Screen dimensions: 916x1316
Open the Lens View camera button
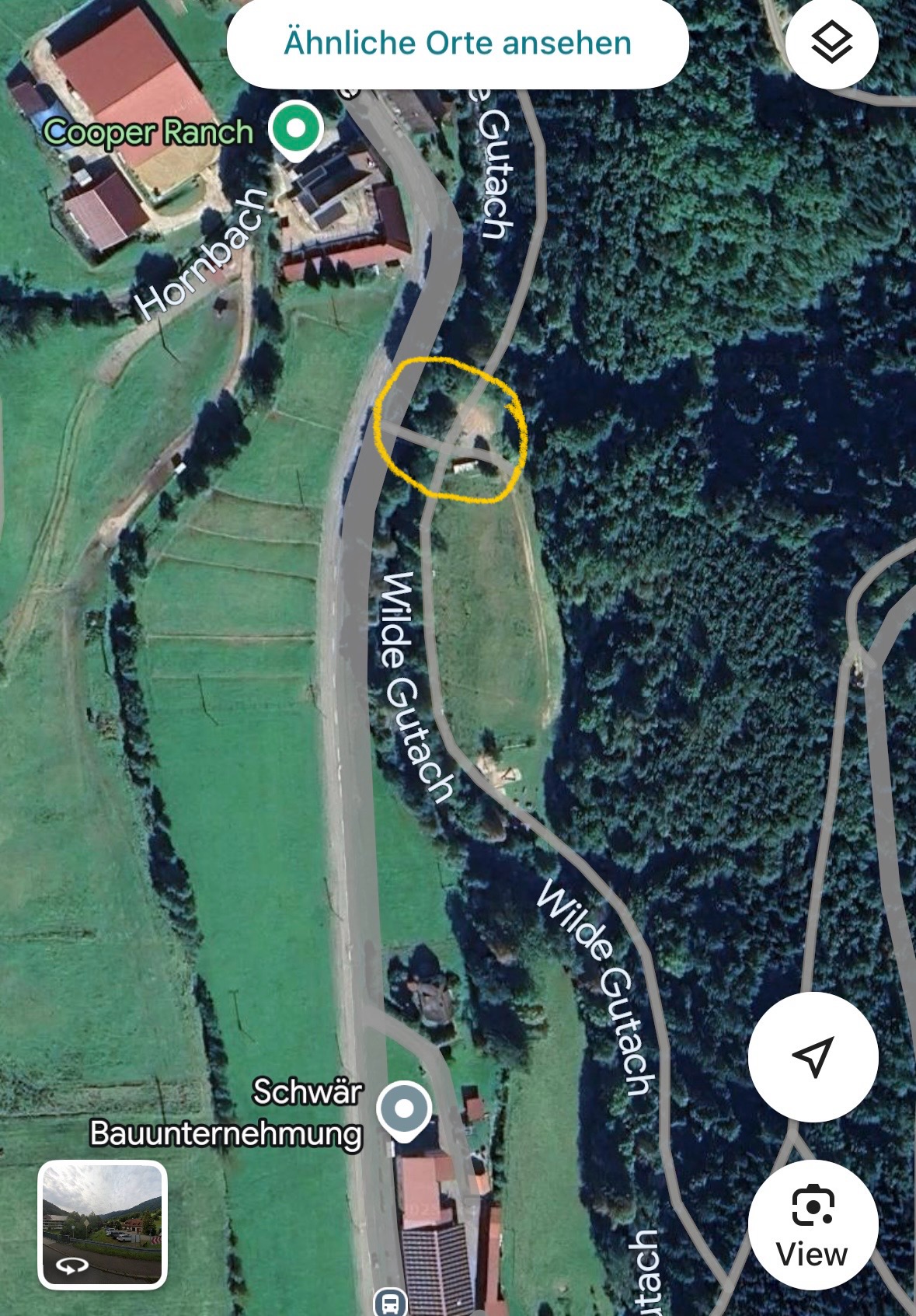813,1224
